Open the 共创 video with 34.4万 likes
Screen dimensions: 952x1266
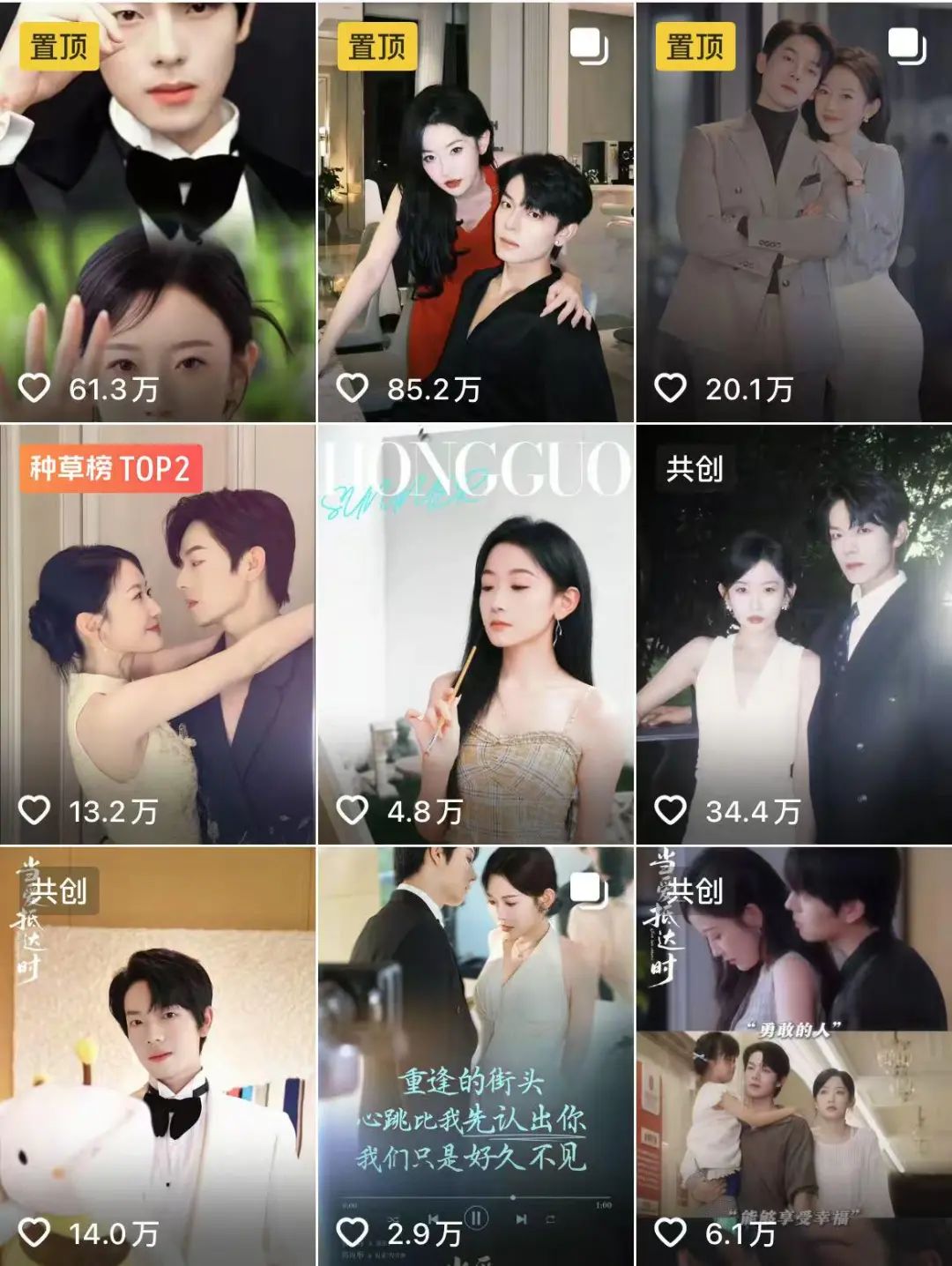[x=793, y=635]
